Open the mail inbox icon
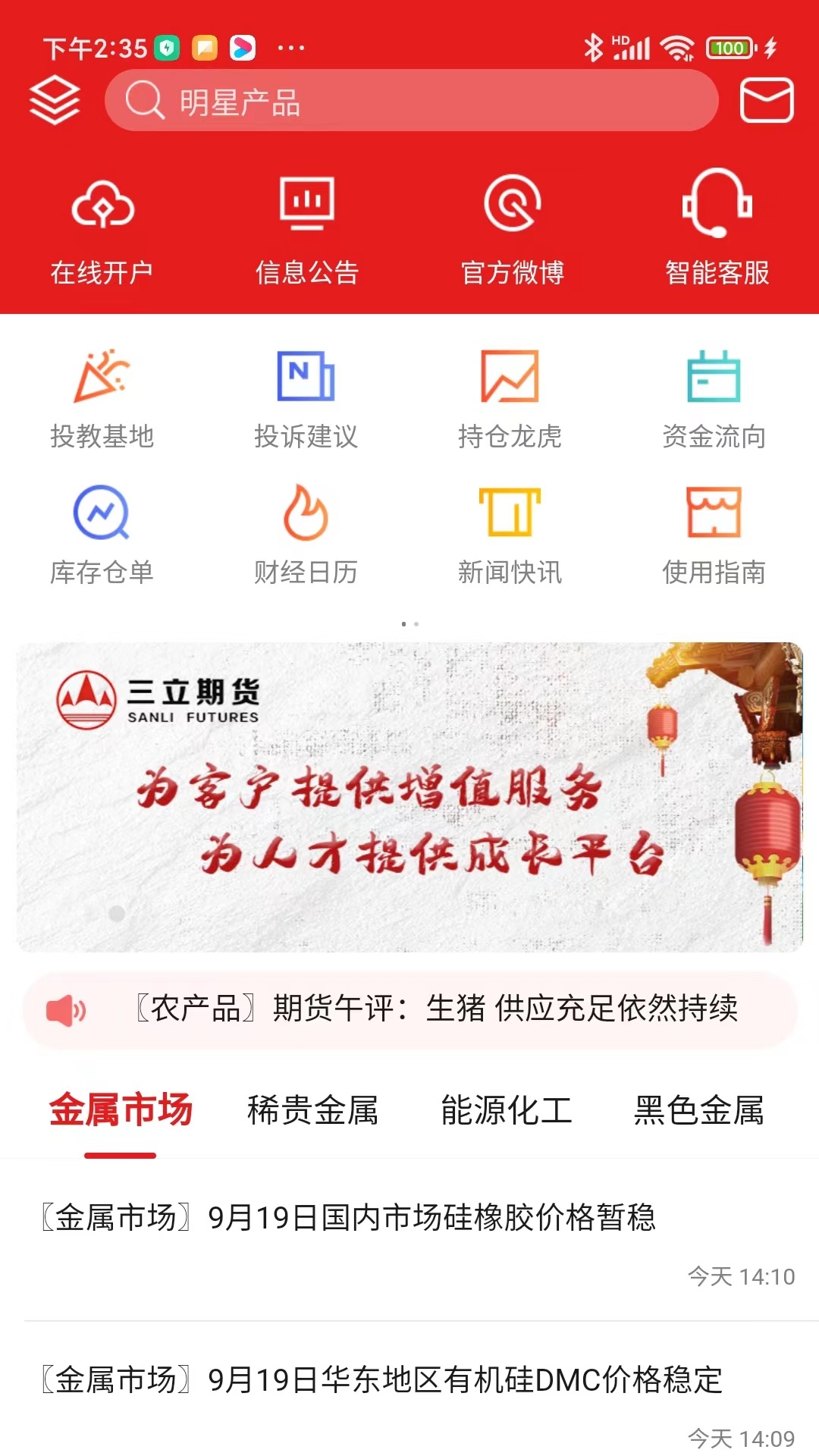Image resolution: width=819 pixels, height=1456 pixels. pos(767,102)
